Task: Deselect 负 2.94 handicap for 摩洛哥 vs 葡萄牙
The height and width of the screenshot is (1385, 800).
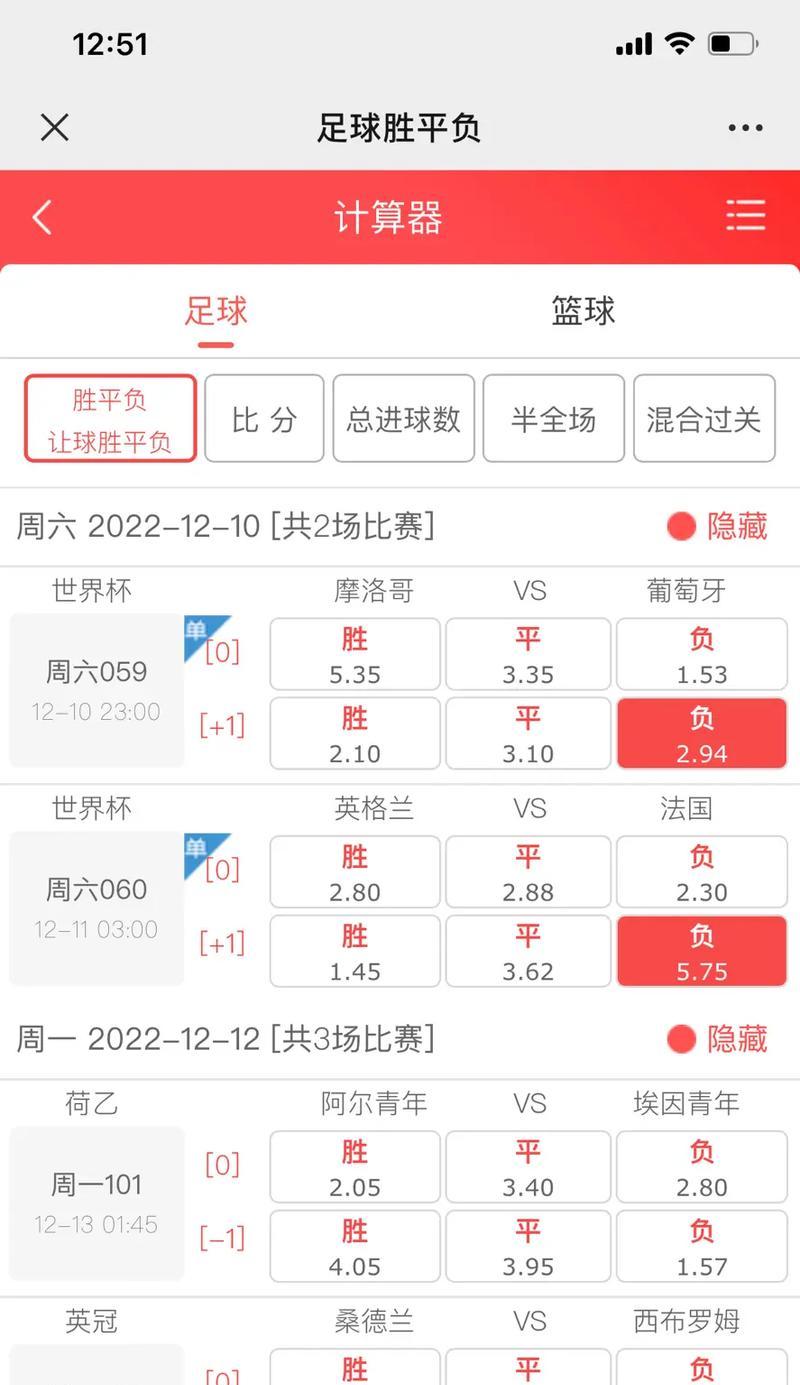Action: coord(701,733)
